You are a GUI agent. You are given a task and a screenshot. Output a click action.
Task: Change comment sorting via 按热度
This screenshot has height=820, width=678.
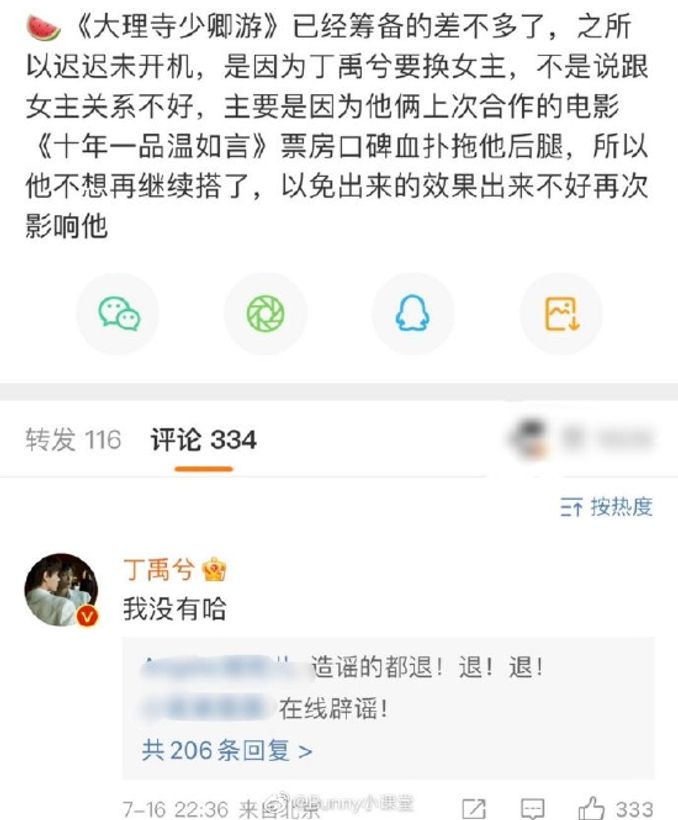606,507
